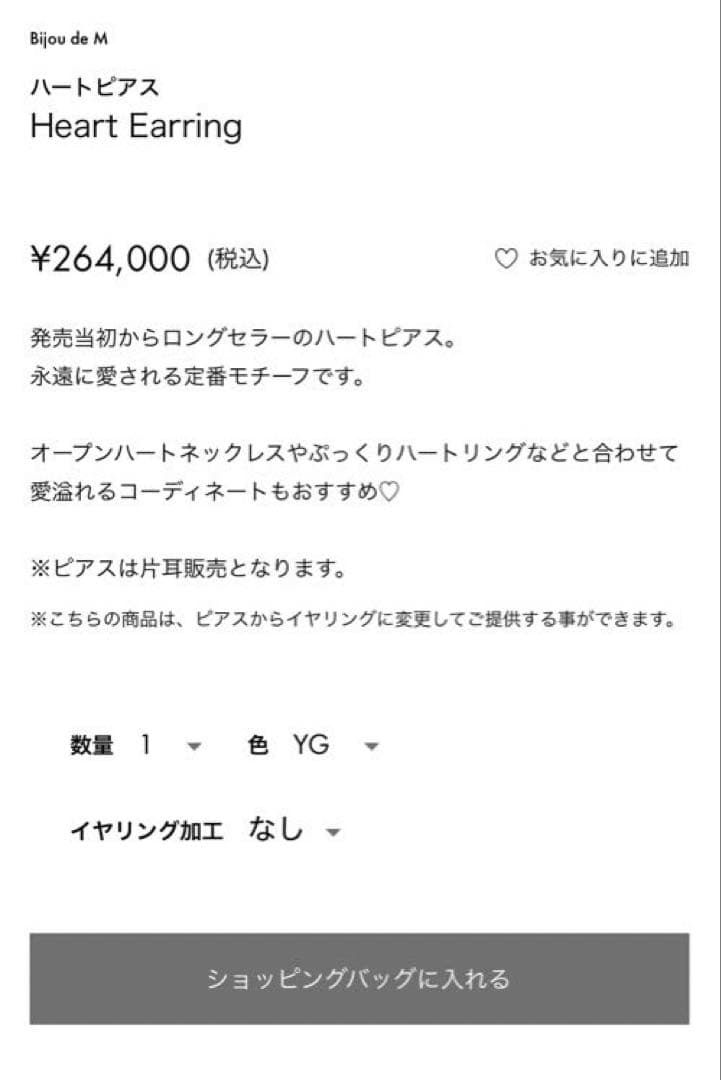This screenshot has width=721, height=1080.
Task: Open the イヤリング加工 earring conversion dropdown
Action: [x=331, y=830]
